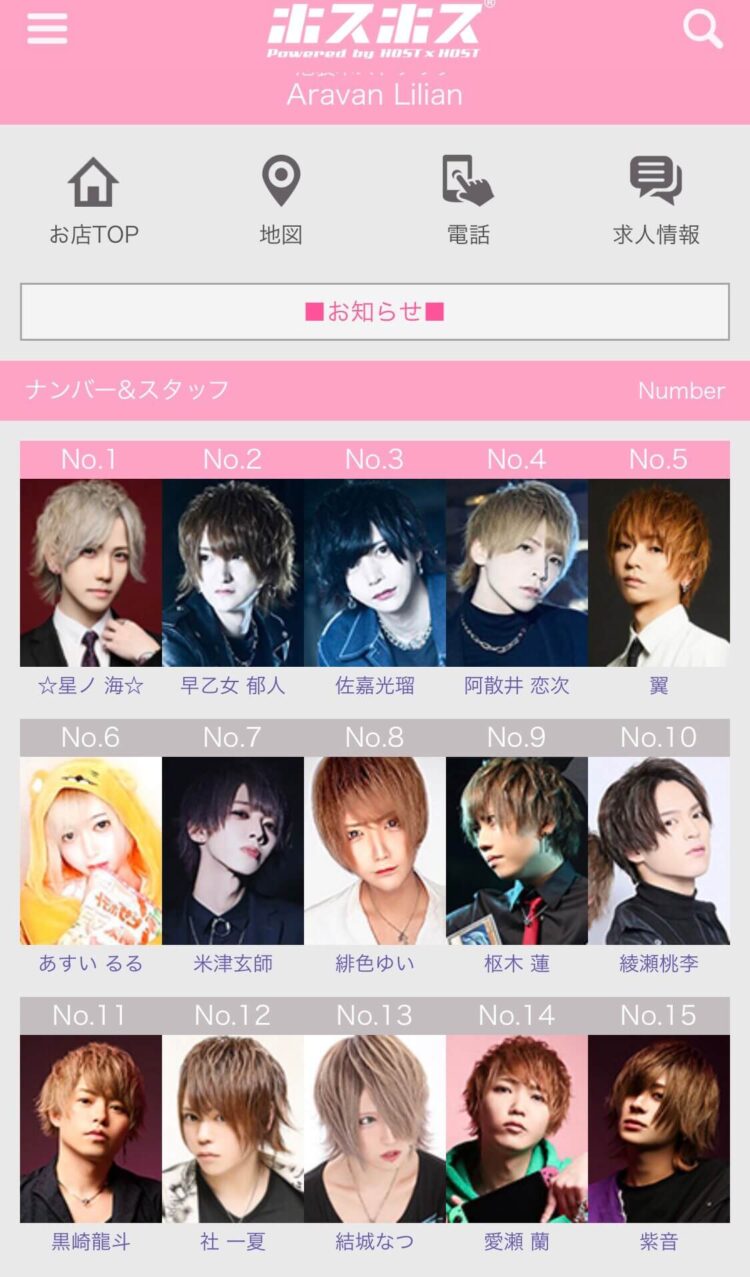Image resolution: width=750 pixels, height=1277 pixels.
Task: Open No.6 あすい るる profile
Action: click(x=90, y=850)
